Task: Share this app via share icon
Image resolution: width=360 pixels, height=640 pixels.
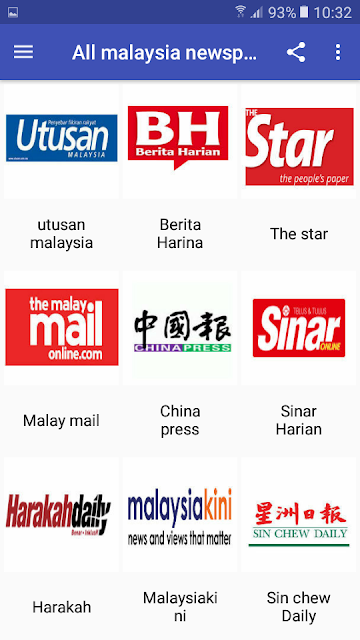Action: point(296,52)
